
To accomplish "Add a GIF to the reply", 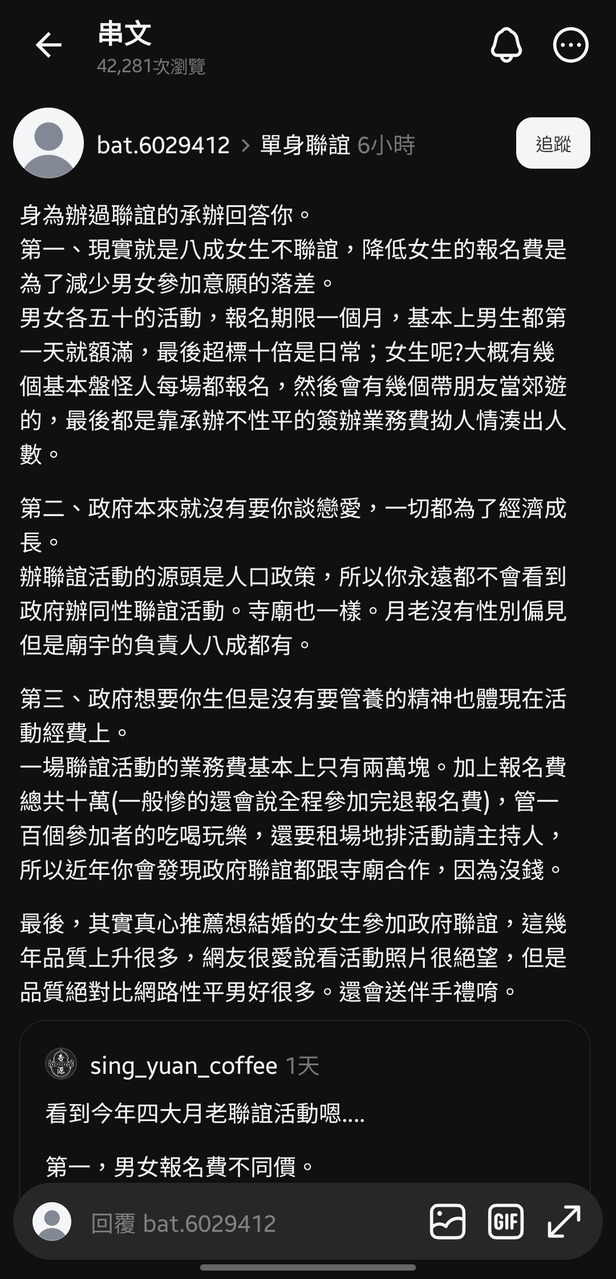I will [506, 1221].
